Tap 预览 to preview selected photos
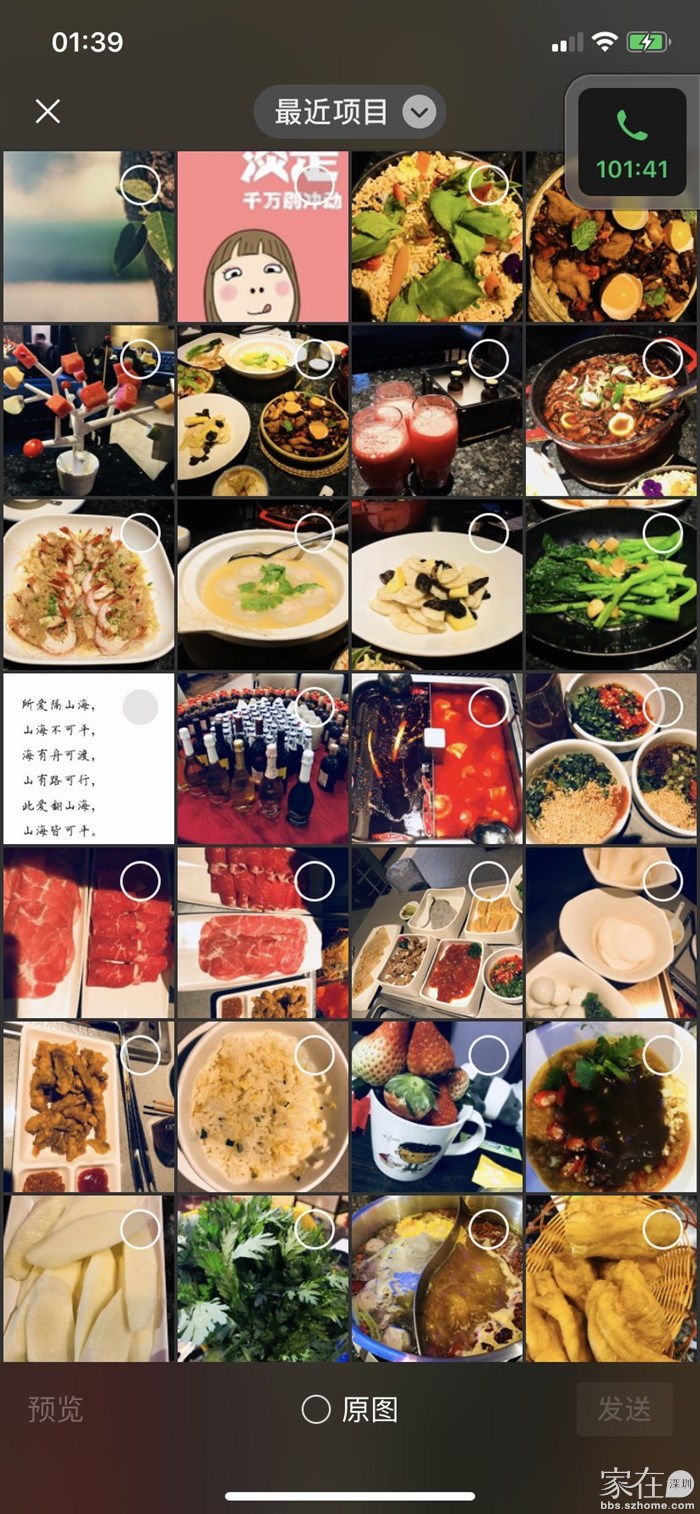Image resolution: width=700 pixels, height=1514 pixels. 55,1409
